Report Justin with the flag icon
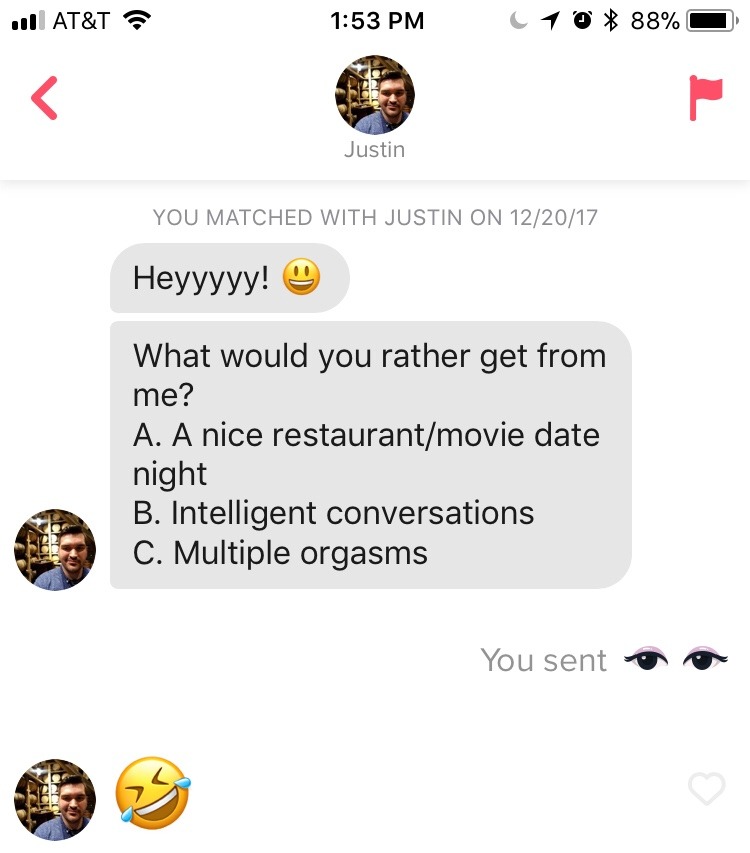Image resolution: width=750 pixels, height=853 pixels. click(x=705, y=98)
